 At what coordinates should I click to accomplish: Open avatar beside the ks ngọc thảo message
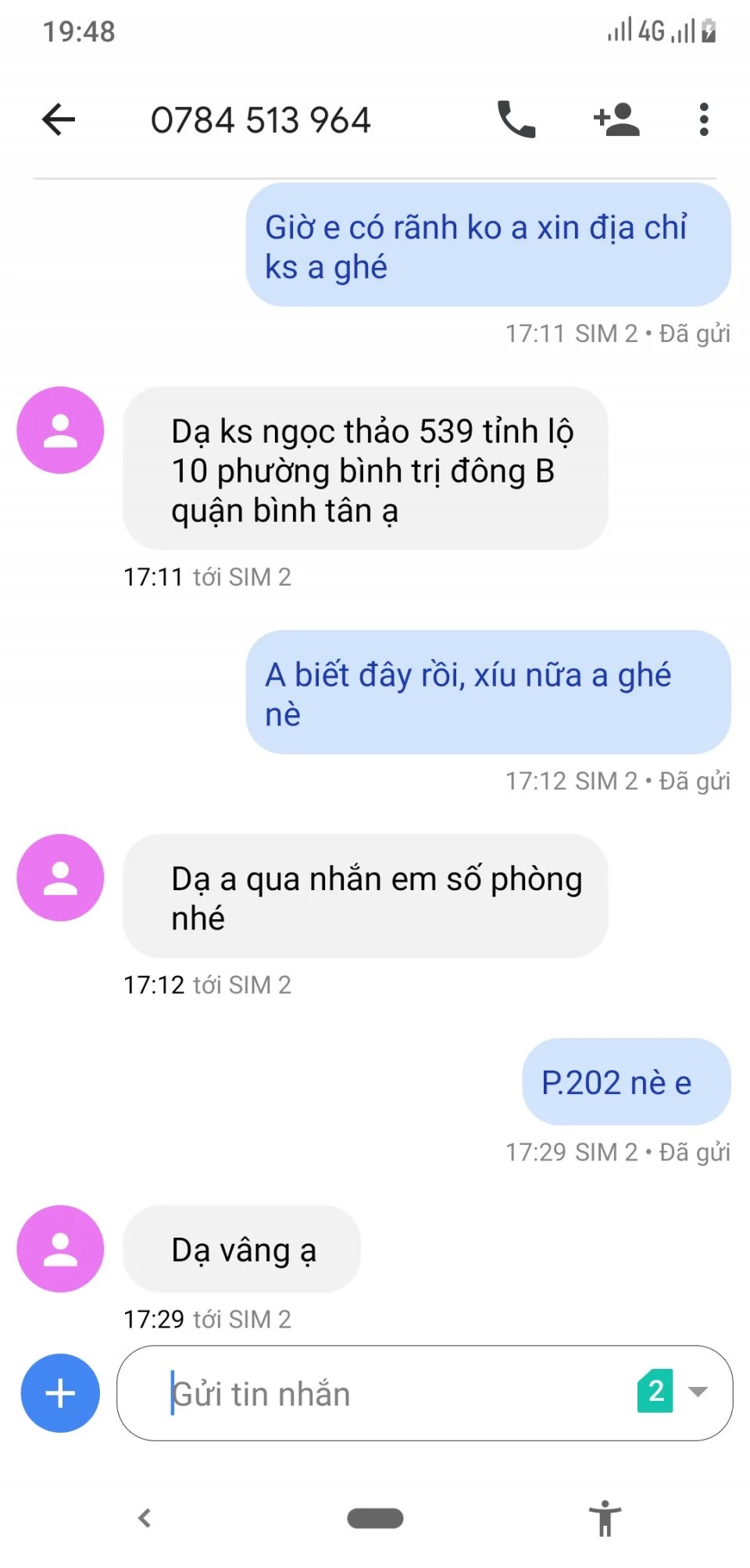(60, 430)
